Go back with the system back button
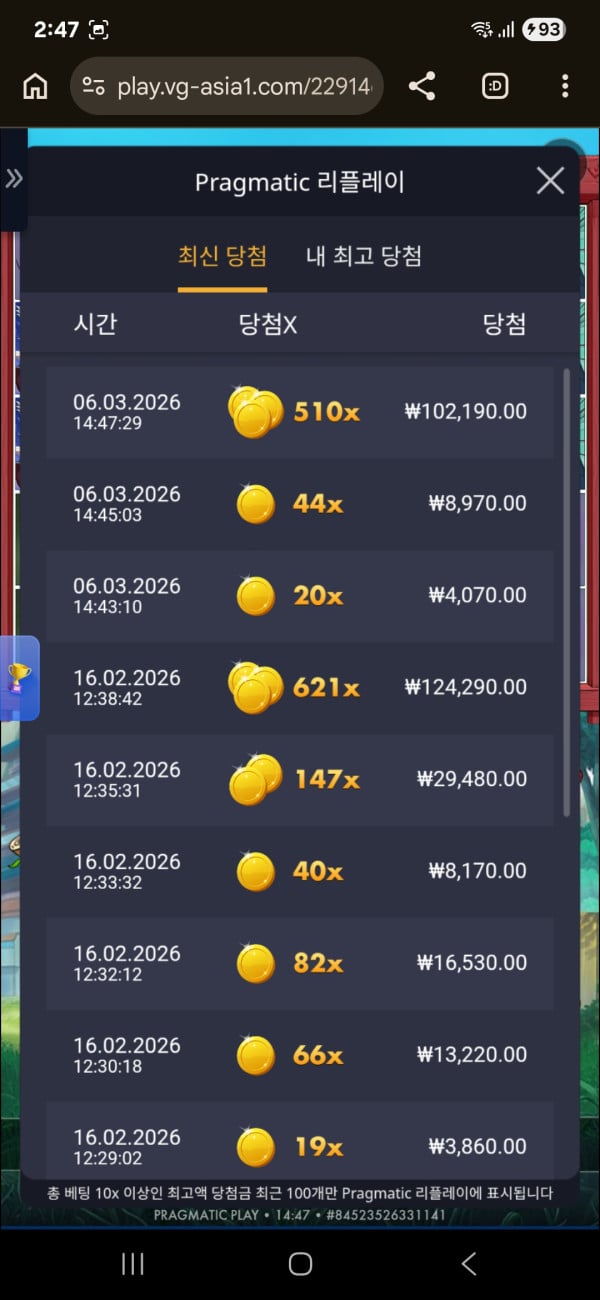 (468, 1264)
